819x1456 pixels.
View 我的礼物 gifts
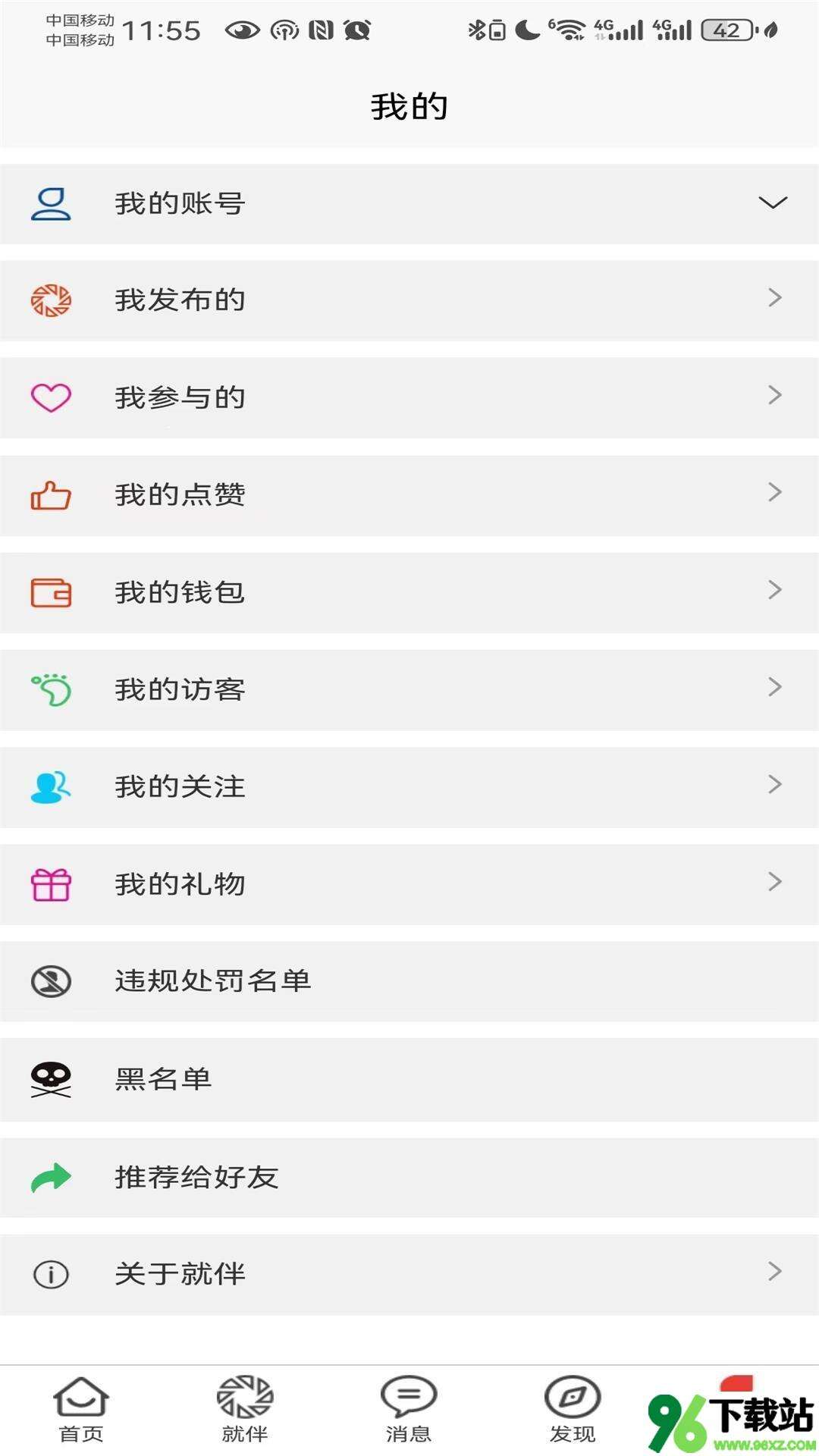[409, 884]
